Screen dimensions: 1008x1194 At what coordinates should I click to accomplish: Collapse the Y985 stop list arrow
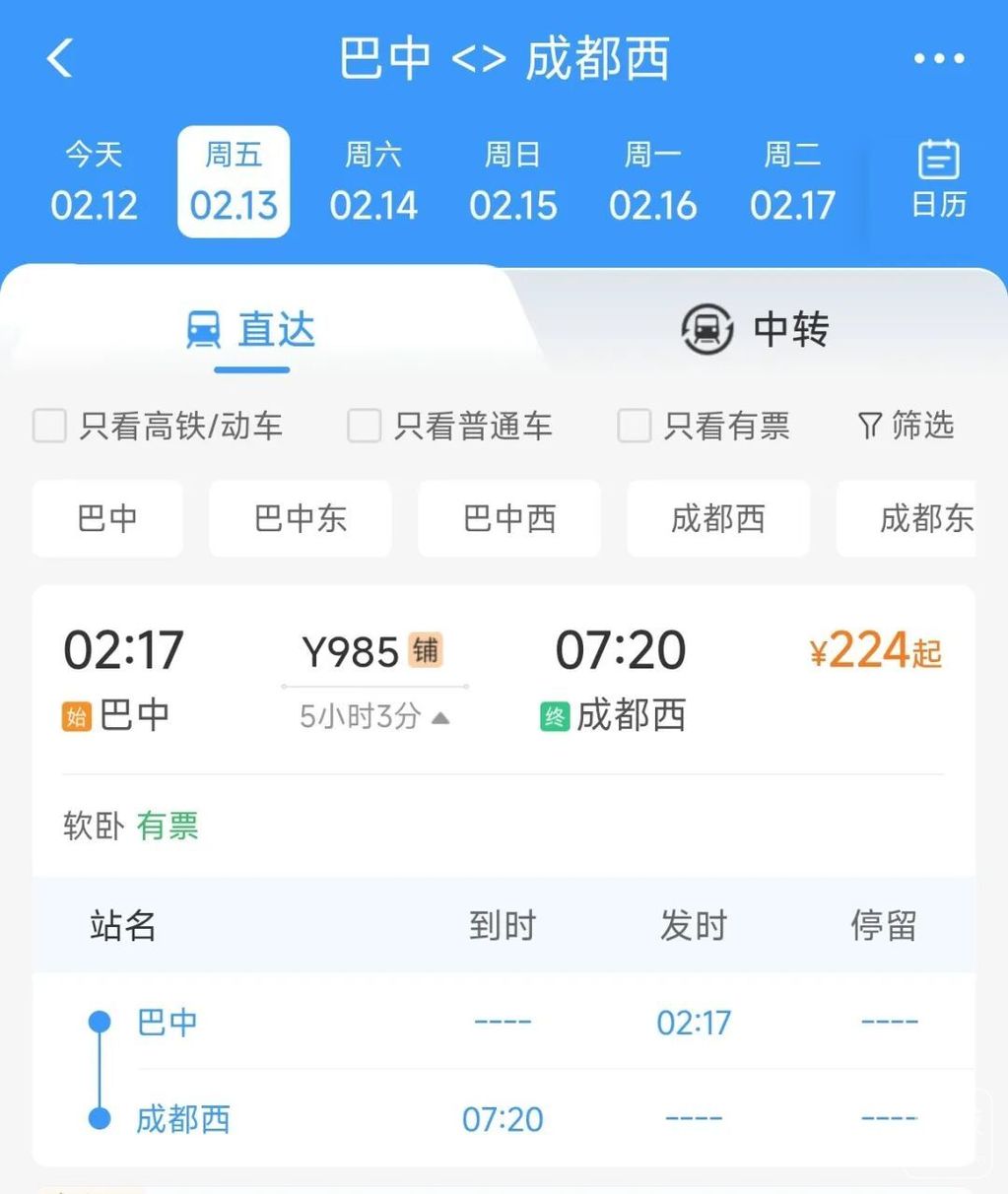[x=440, y=718]
